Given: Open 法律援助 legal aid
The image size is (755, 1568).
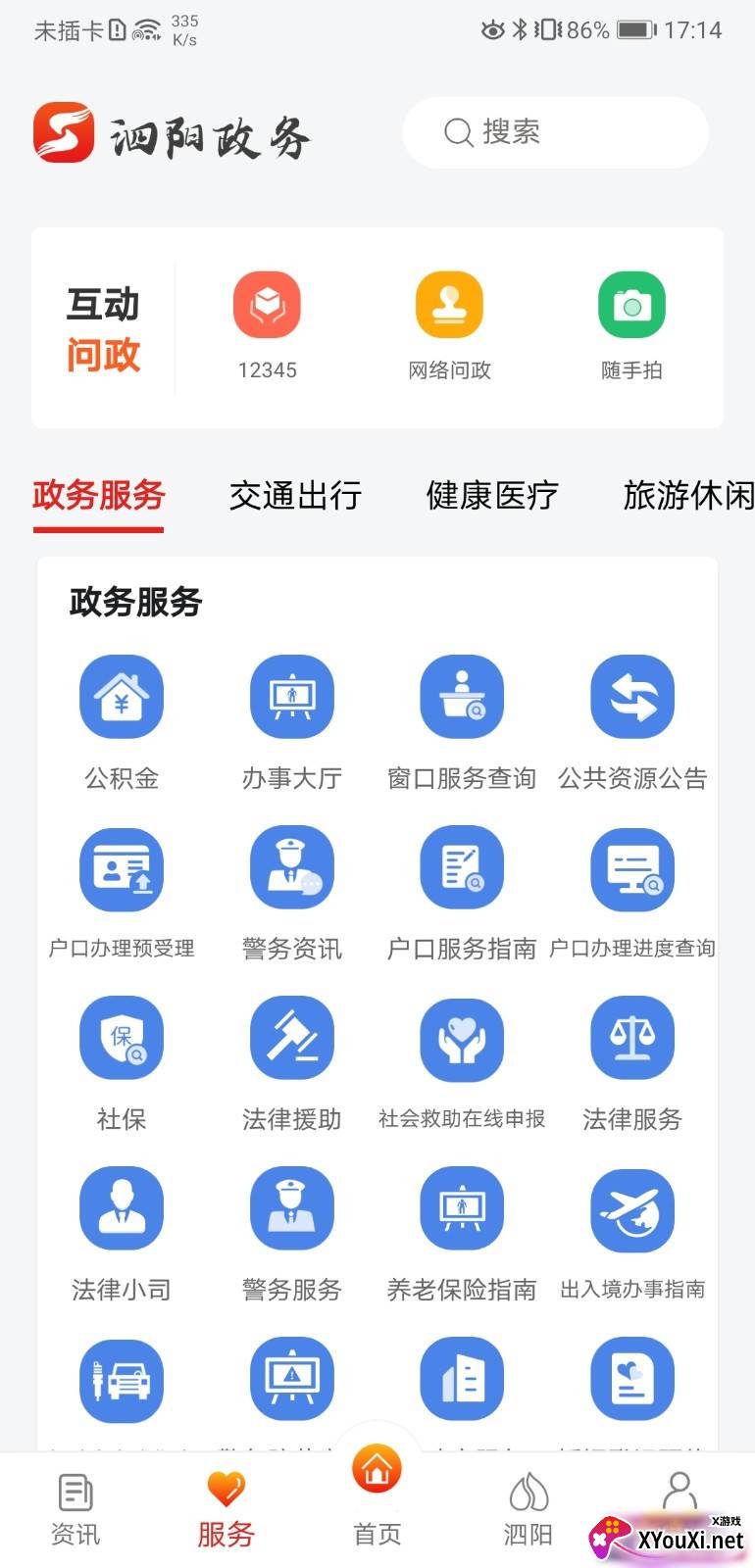Looking at the screenshot, I should [x=292, y=1039].
